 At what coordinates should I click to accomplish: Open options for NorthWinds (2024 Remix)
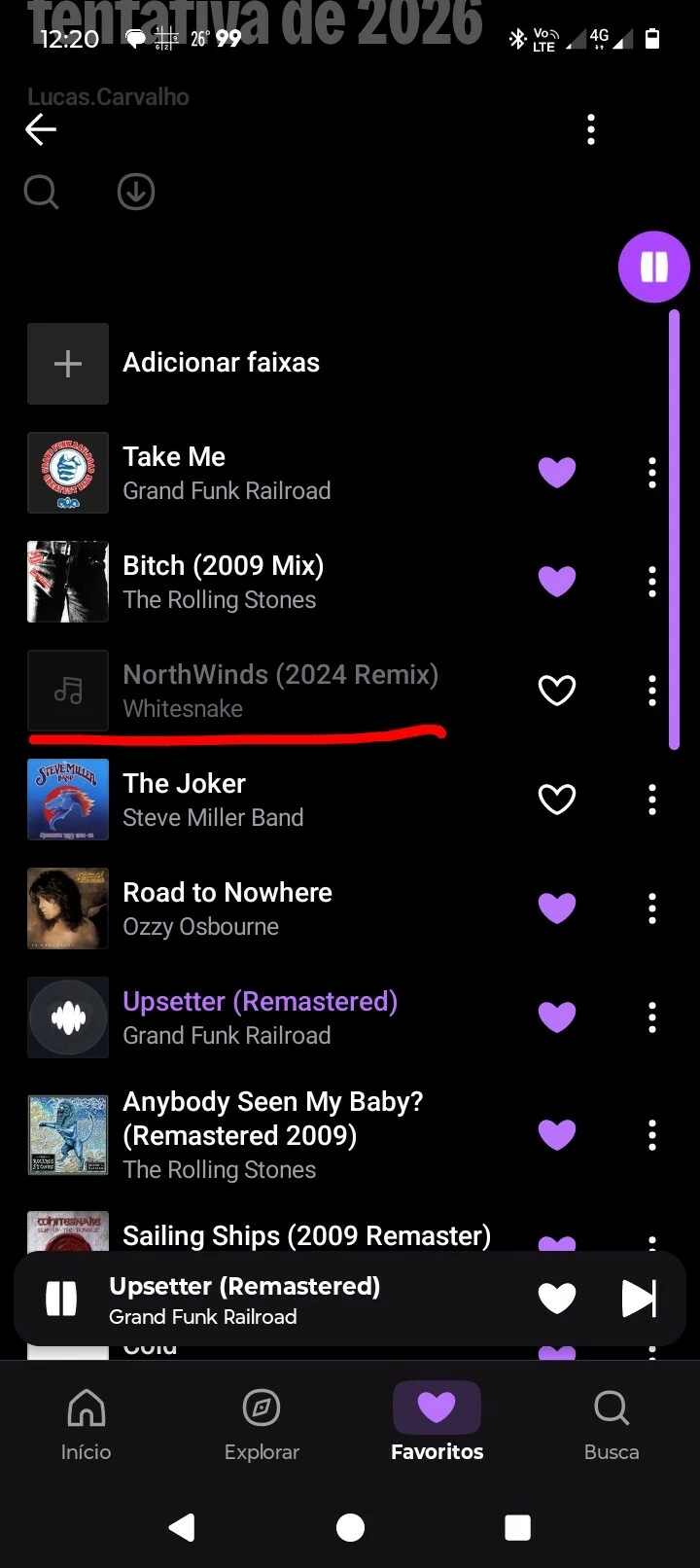(651, 691)
